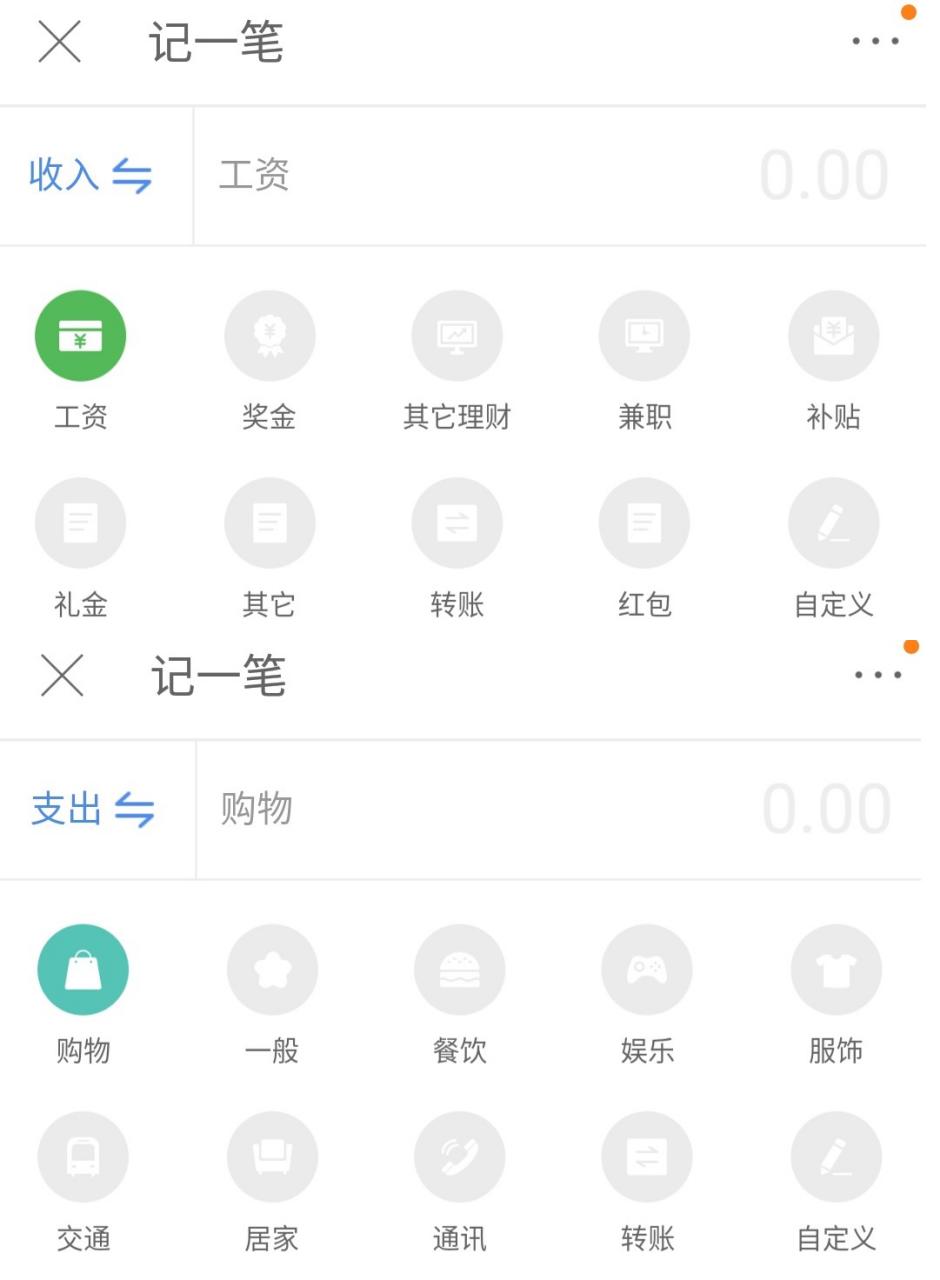Choose the 服饰 clothing expense category
Screen dimensions: 940x1280
pos(835,968)
